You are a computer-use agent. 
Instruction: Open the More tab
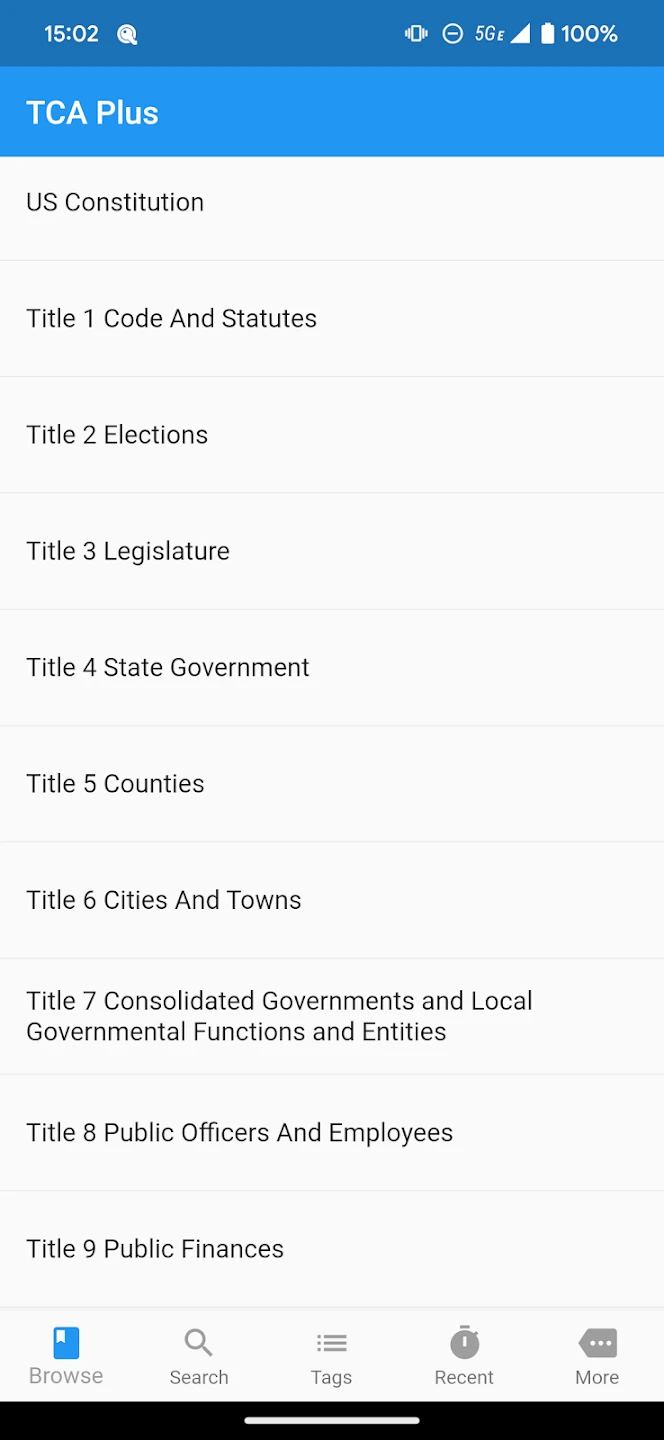point(597,1356)
